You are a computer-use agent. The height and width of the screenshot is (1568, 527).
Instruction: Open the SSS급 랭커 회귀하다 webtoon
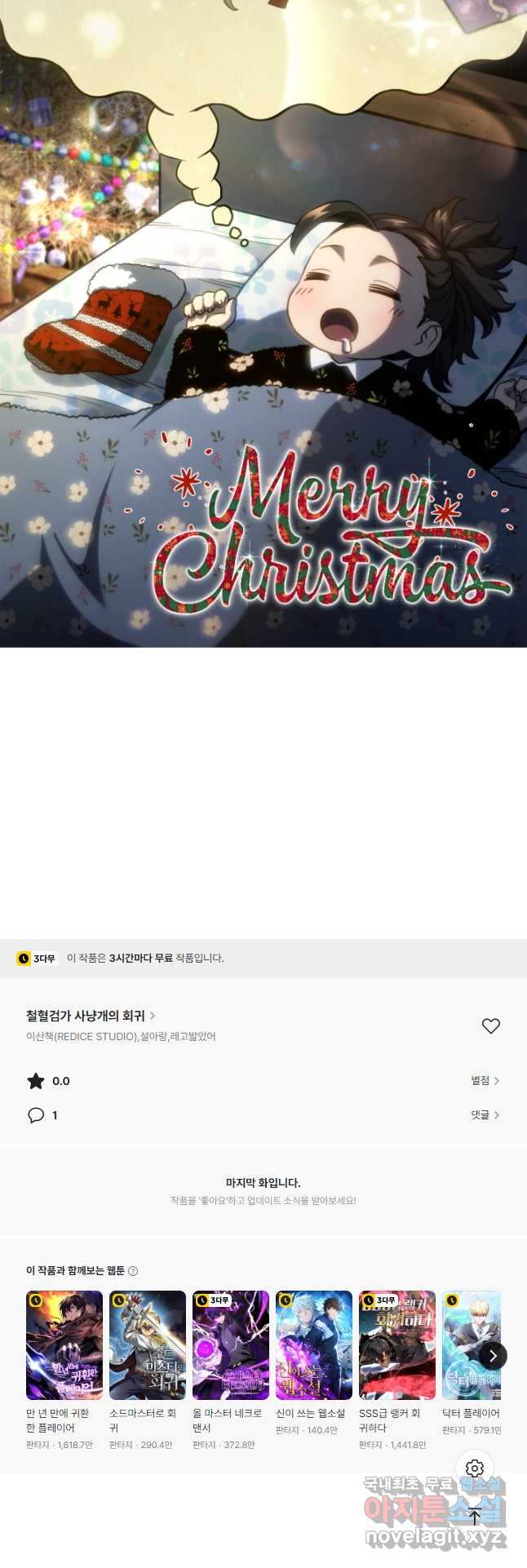pyautogui.click(x=397, y=1345)
